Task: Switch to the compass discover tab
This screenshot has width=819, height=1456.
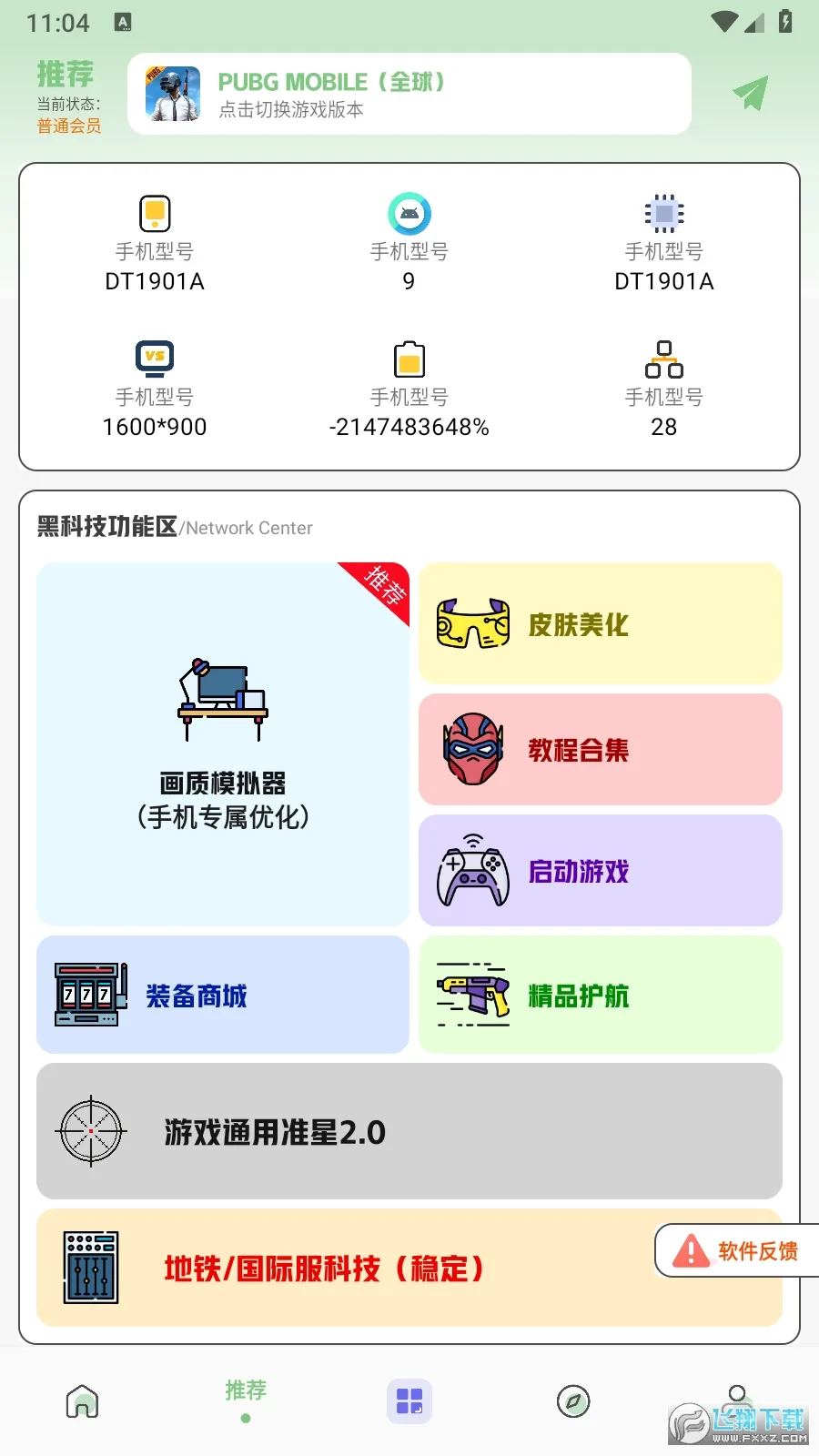Action: tap(573, 1401)
